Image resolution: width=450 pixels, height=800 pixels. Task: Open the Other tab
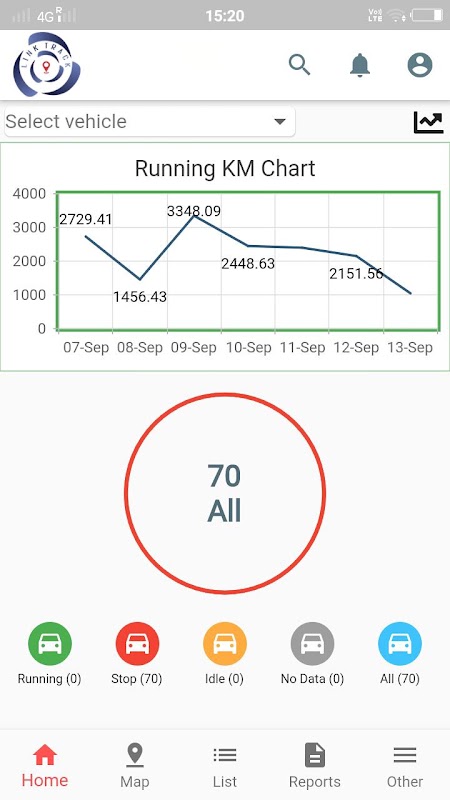tap(405, 766)
